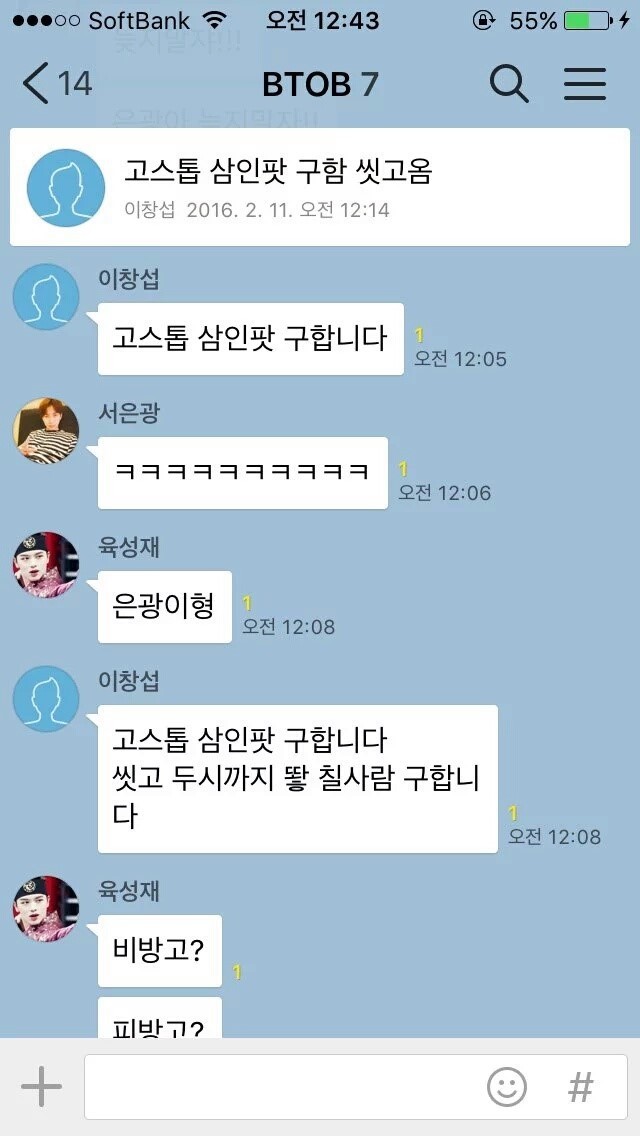The width and height of the screenshot is (640, 1136).
Task: Open 이창섭's profile above 12:05 message
Action: pyautogui.click(x=46, y=297)
